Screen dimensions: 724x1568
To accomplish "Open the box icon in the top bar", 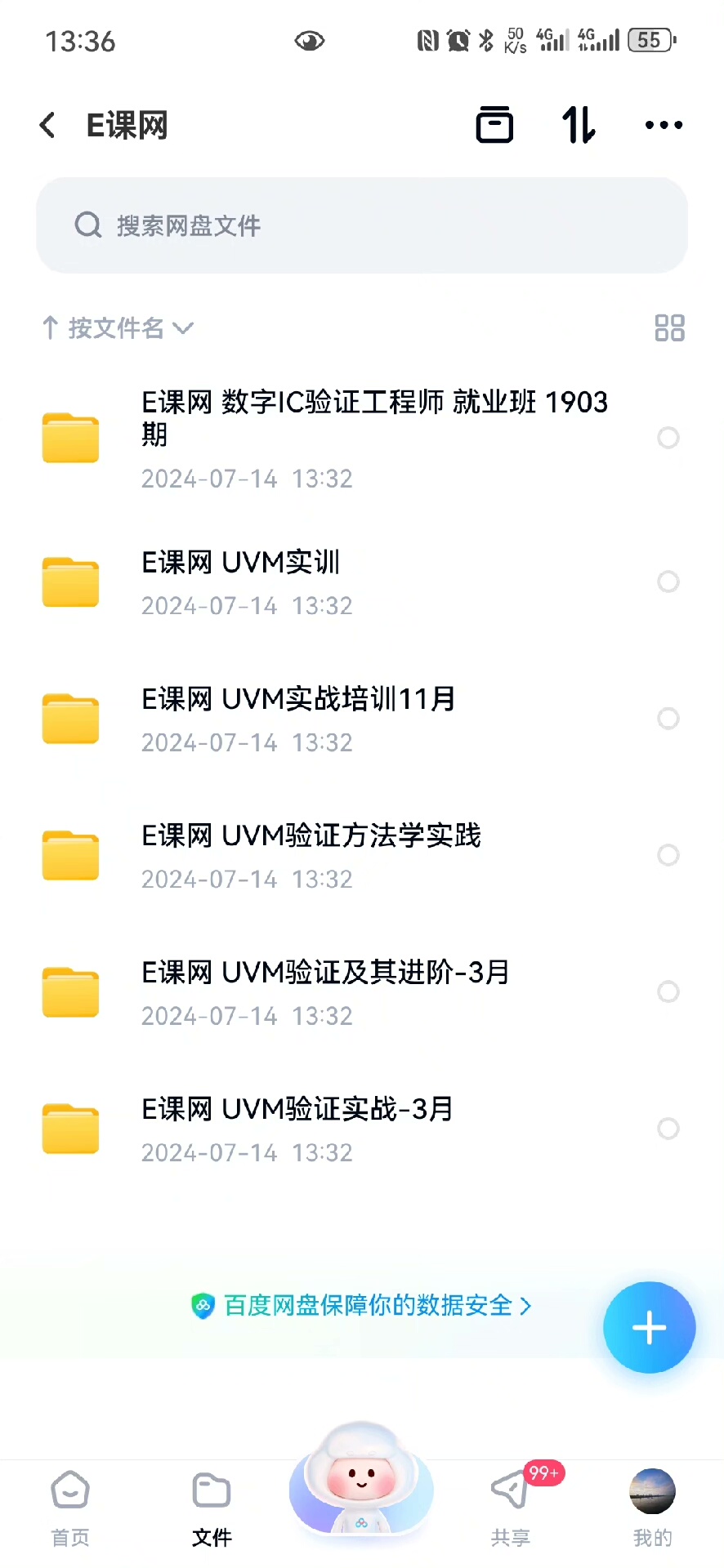I will [x=494, y=126].
